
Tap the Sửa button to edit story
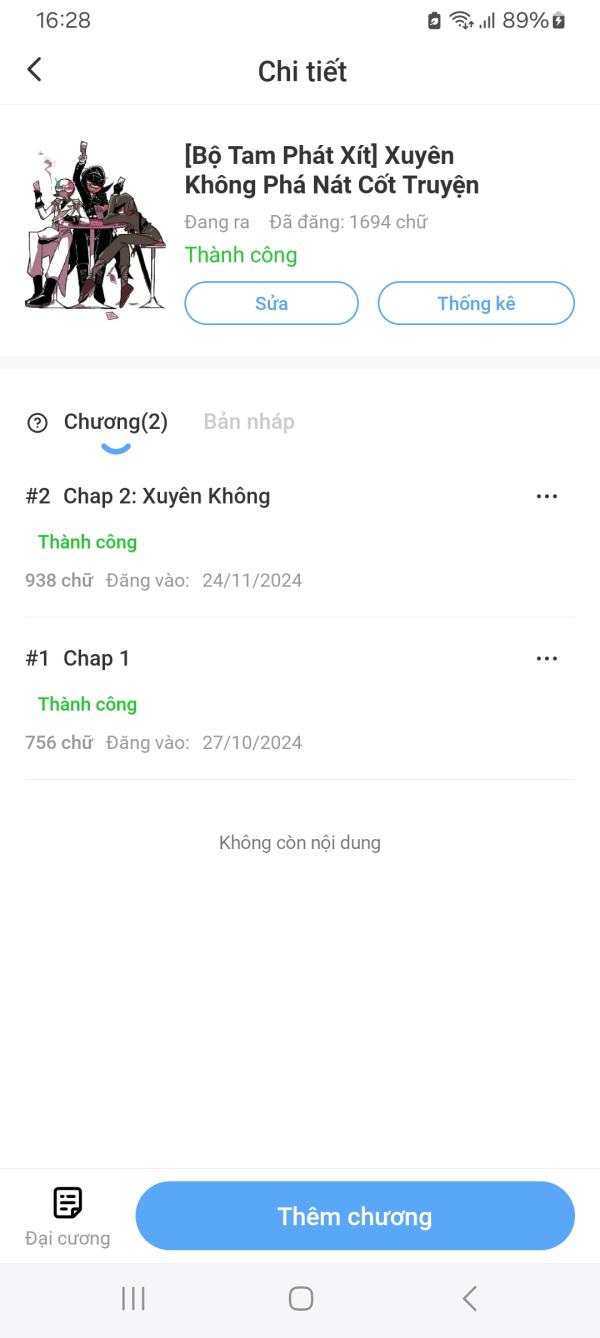[x=271, y=303]
